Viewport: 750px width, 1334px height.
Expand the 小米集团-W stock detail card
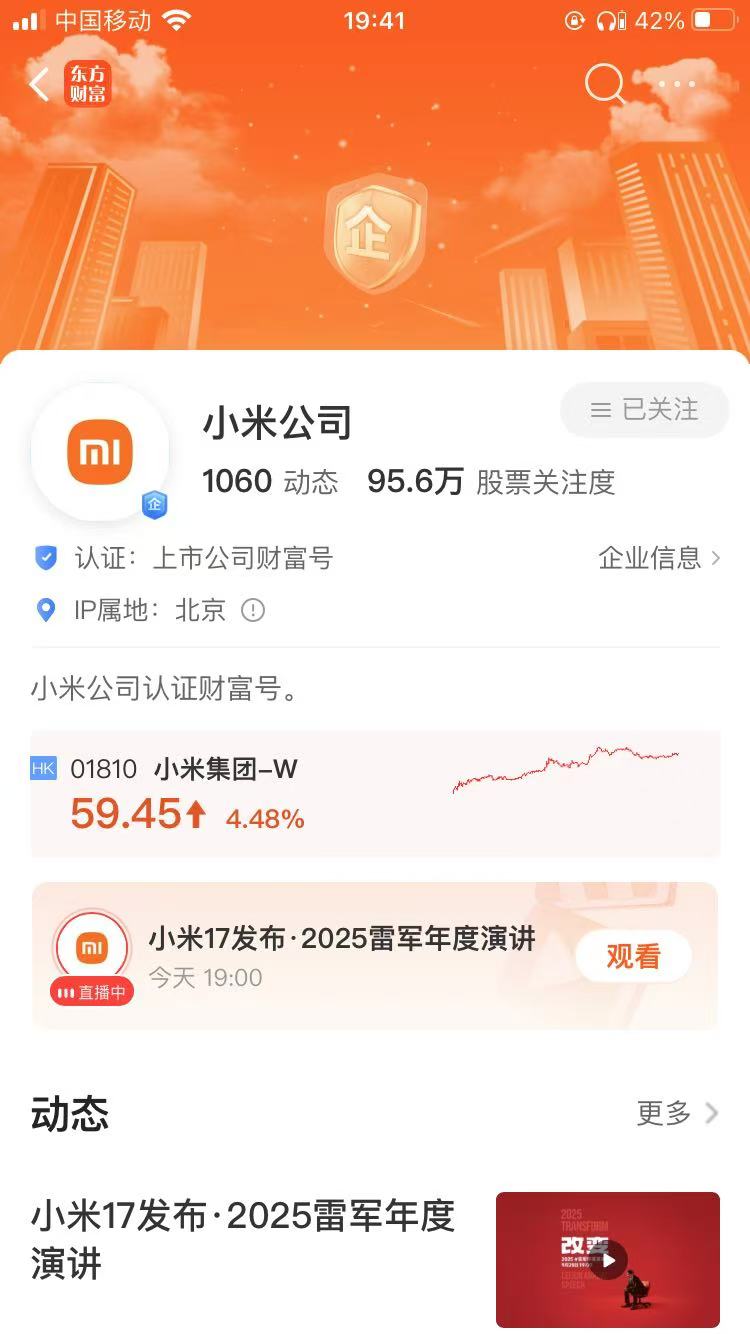pyautogui.click(x=375, y=795)
